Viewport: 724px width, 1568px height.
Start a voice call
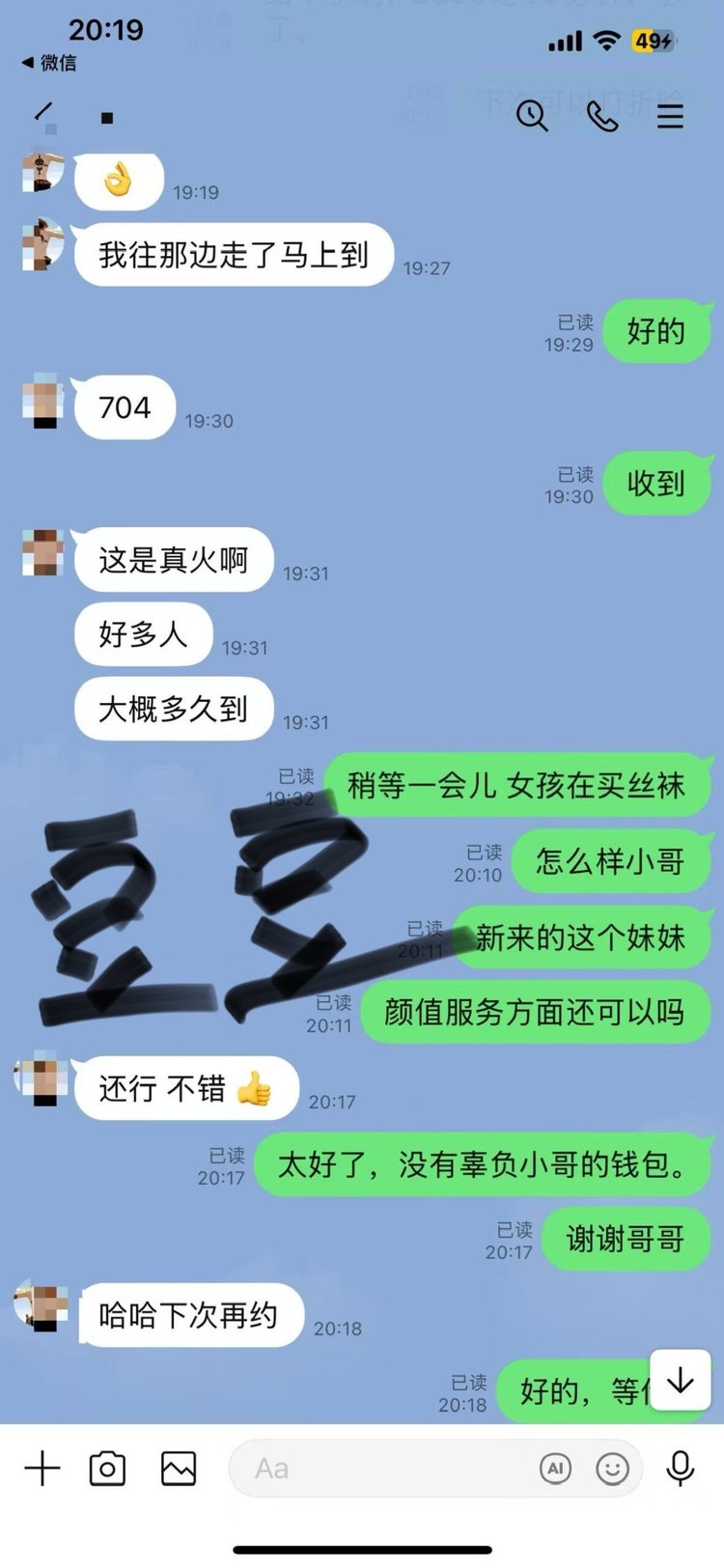[602, 117]
